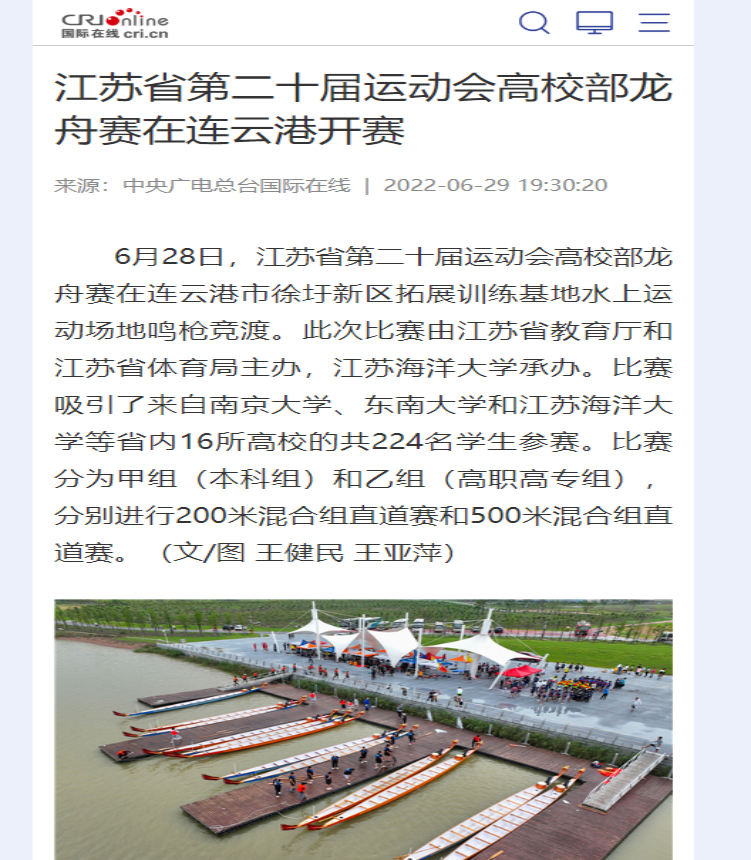The height and width of the screenshot is (860, 751).
Task: Open the search icon in header
Action: tap(534, 22)
